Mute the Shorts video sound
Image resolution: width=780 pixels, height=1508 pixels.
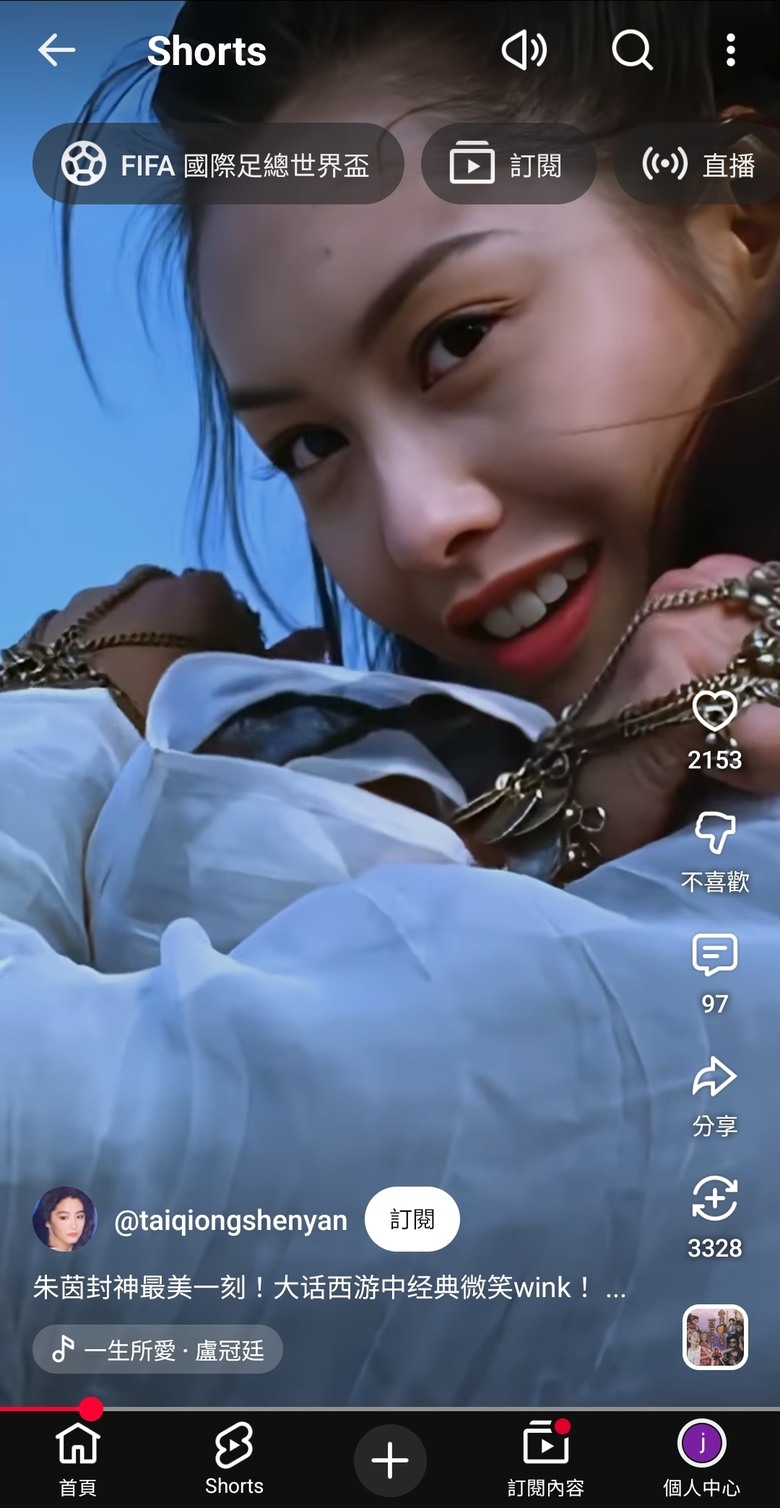[524, 50]
